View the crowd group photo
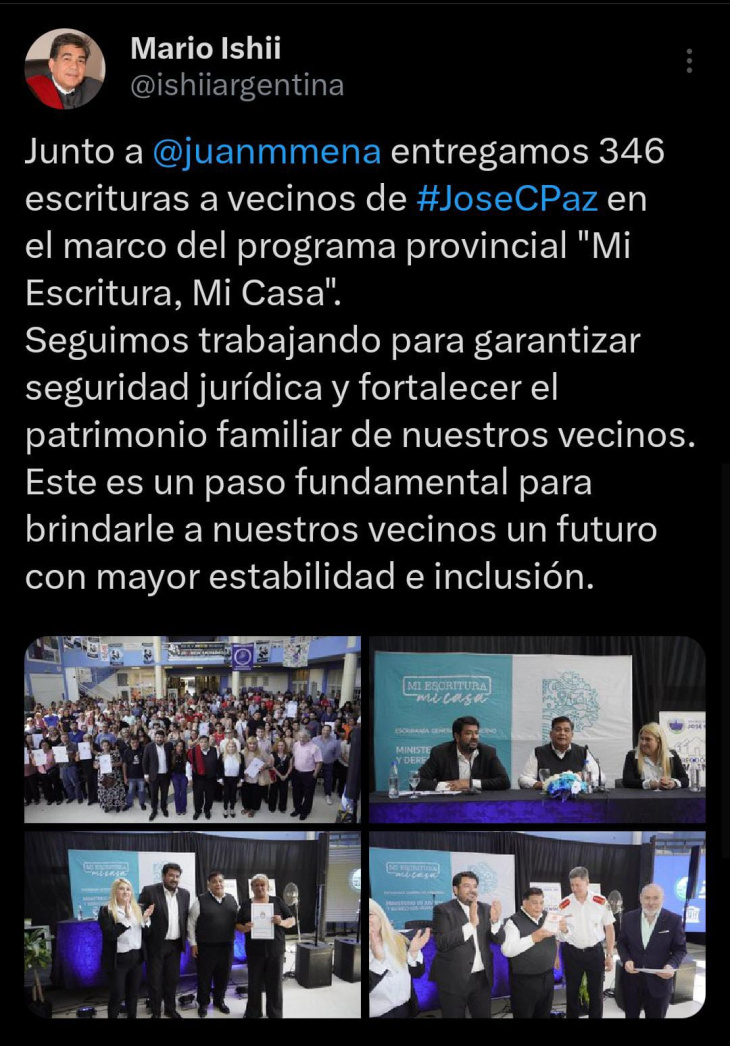Screen dimensions: 730x1046 point(192,729)
